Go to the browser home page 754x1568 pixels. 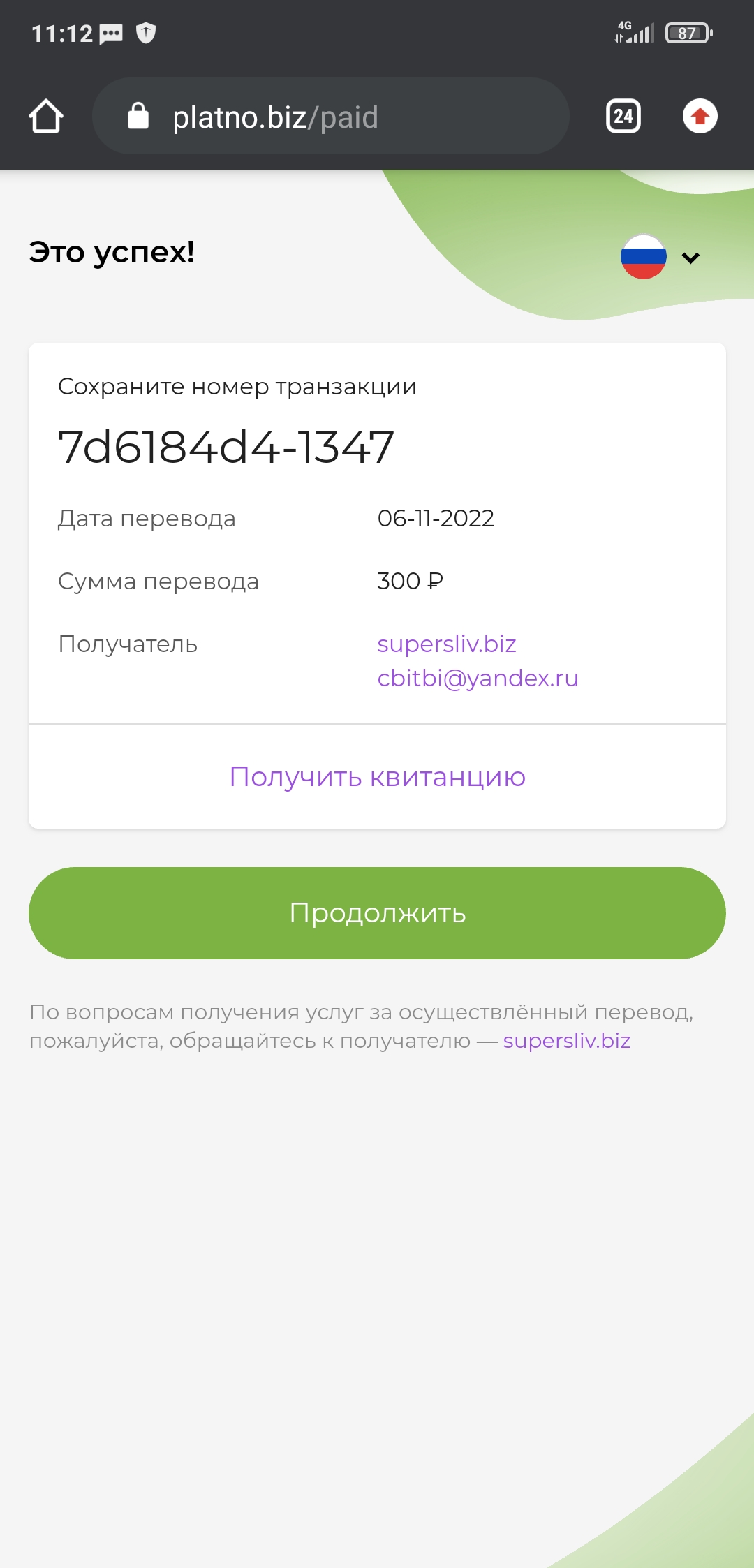click(x=46, y=116)
